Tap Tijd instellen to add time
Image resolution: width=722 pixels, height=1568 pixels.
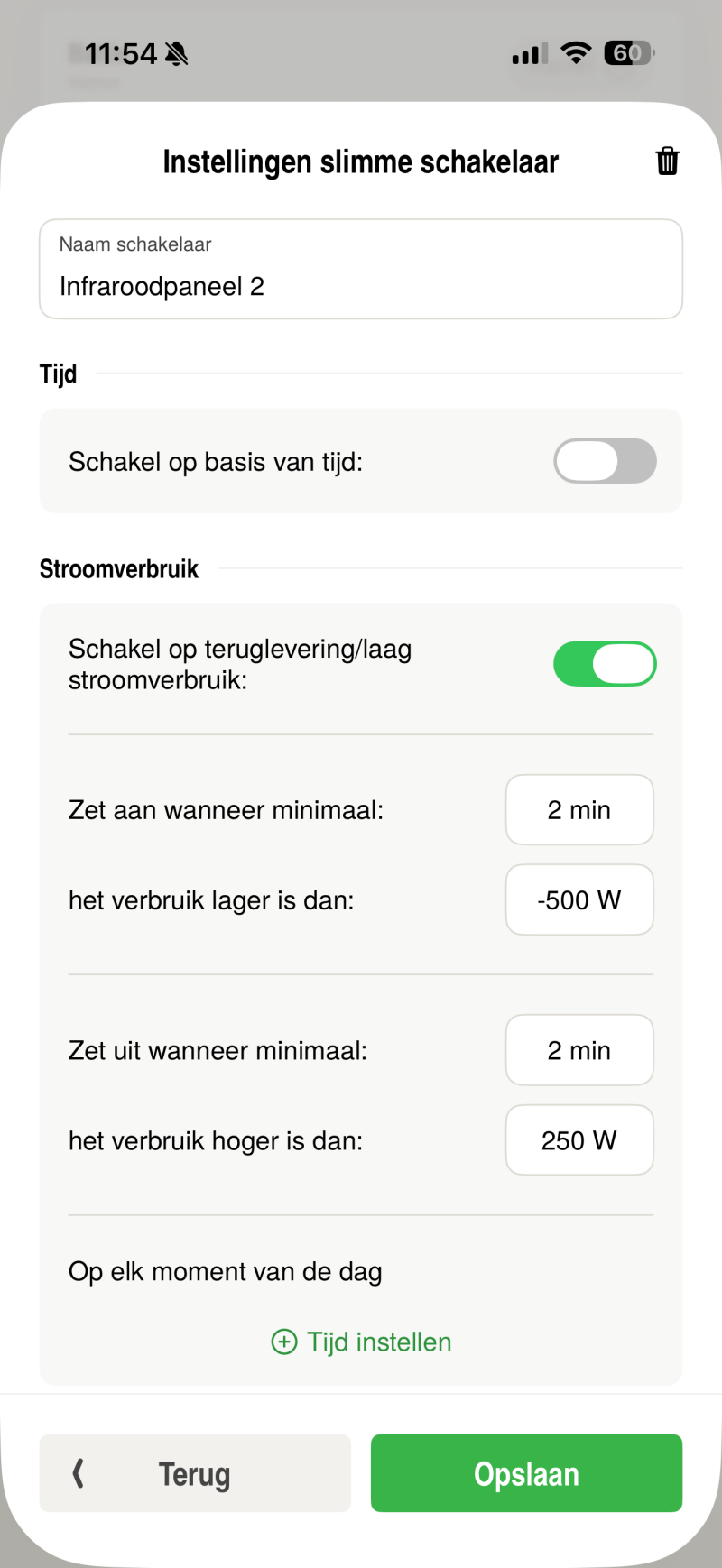(x=361, y=1342)
